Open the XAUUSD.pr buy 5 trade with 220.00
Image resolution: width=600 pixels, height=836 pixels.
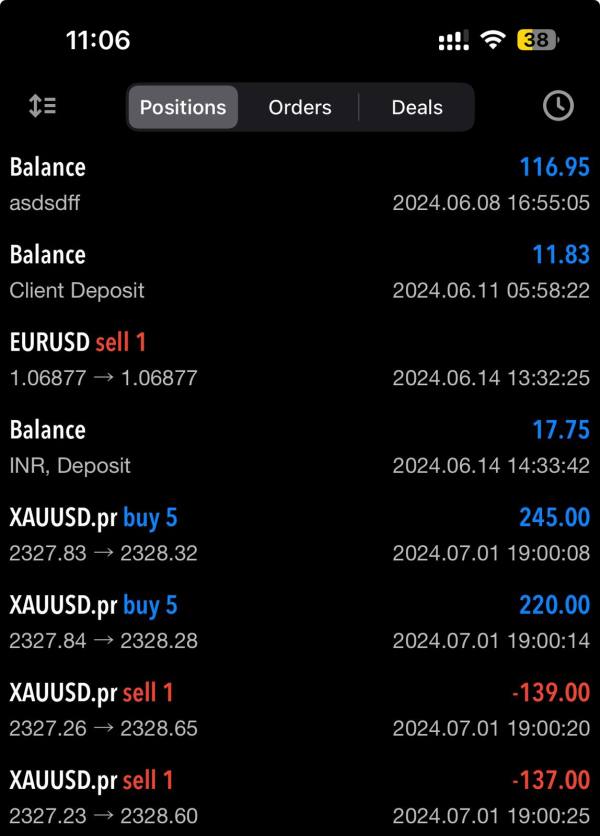tap(300, 622)
